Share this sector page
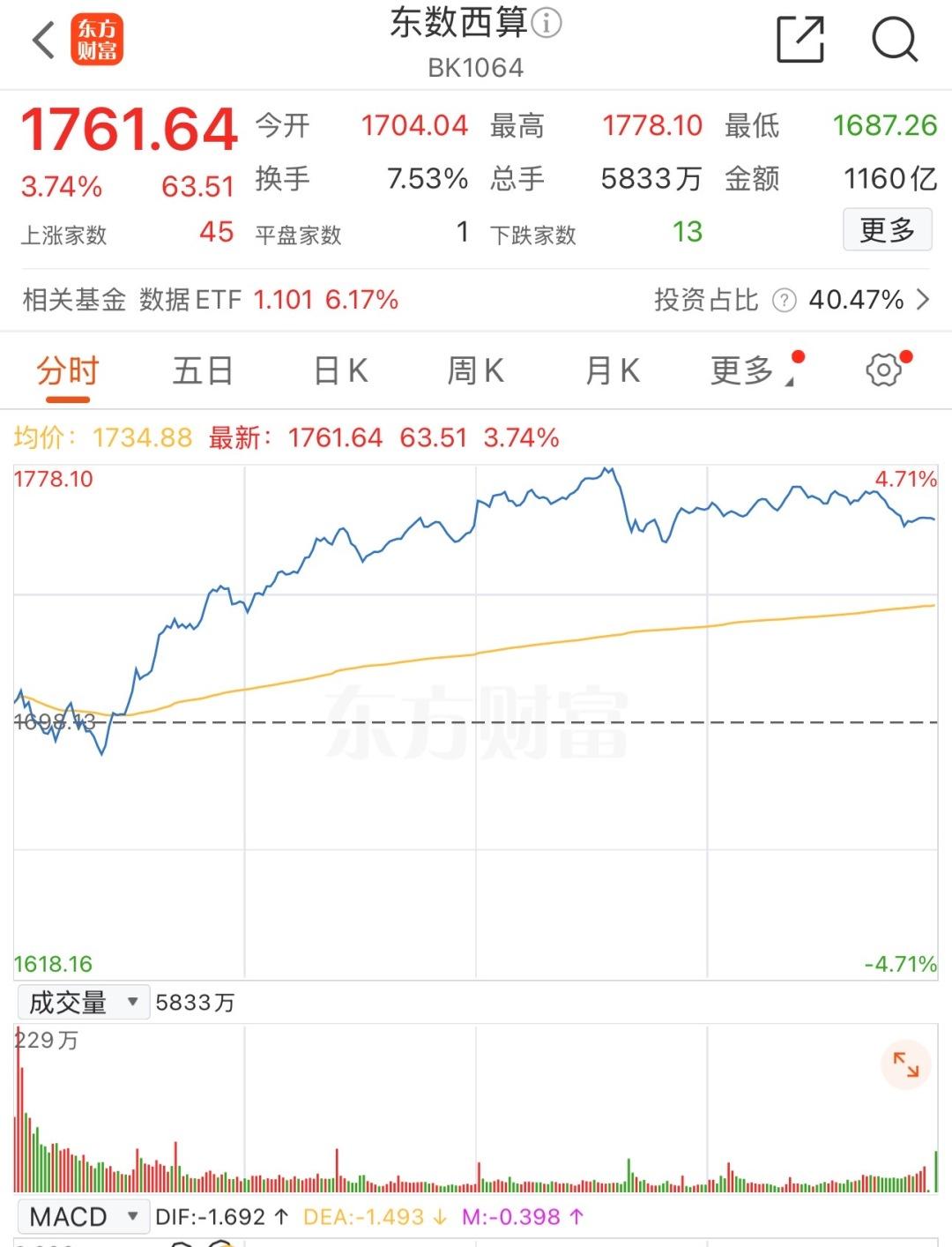 (800, 40)
